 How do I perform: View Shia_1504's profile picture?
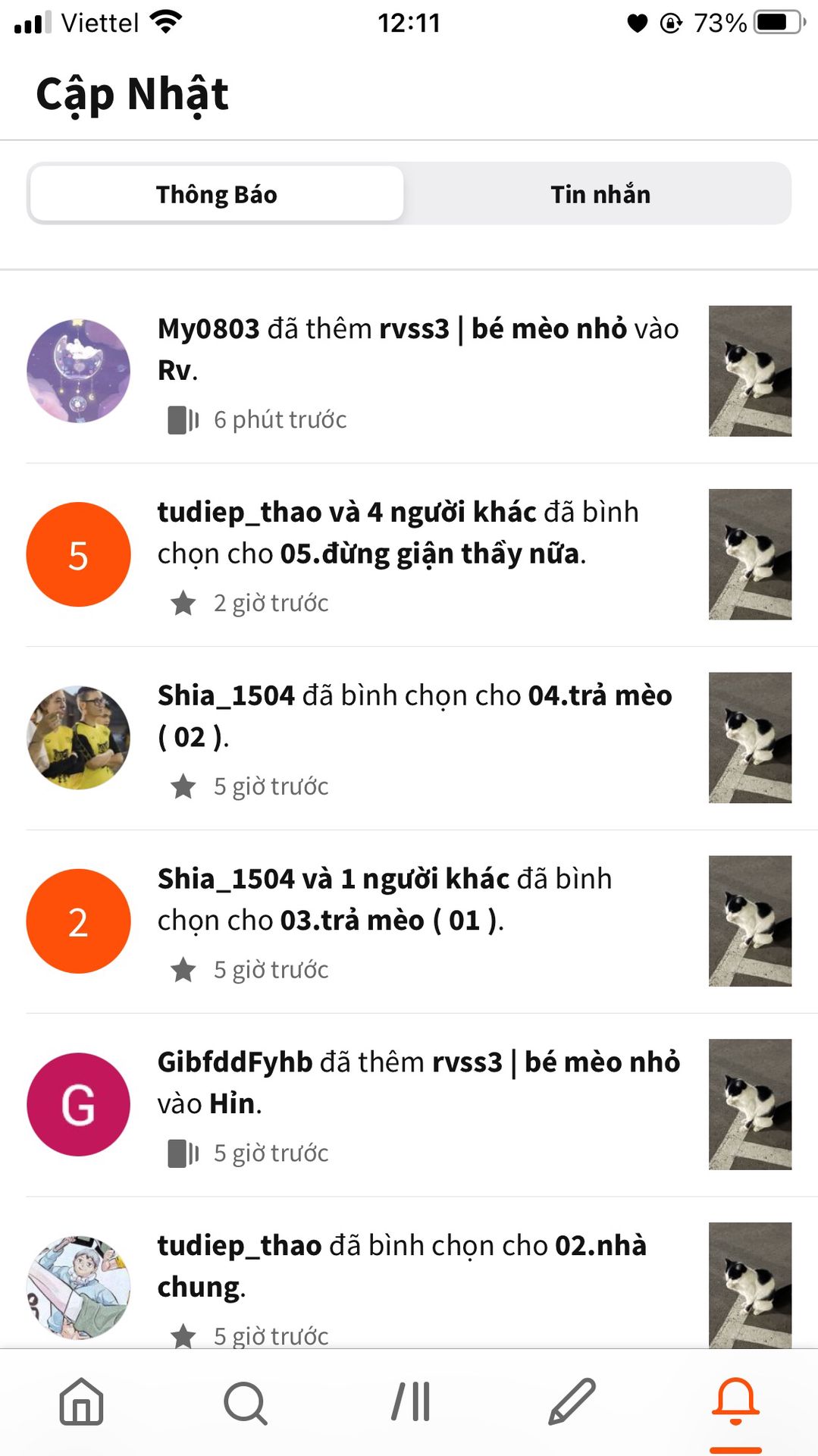(x=78, y=738)
